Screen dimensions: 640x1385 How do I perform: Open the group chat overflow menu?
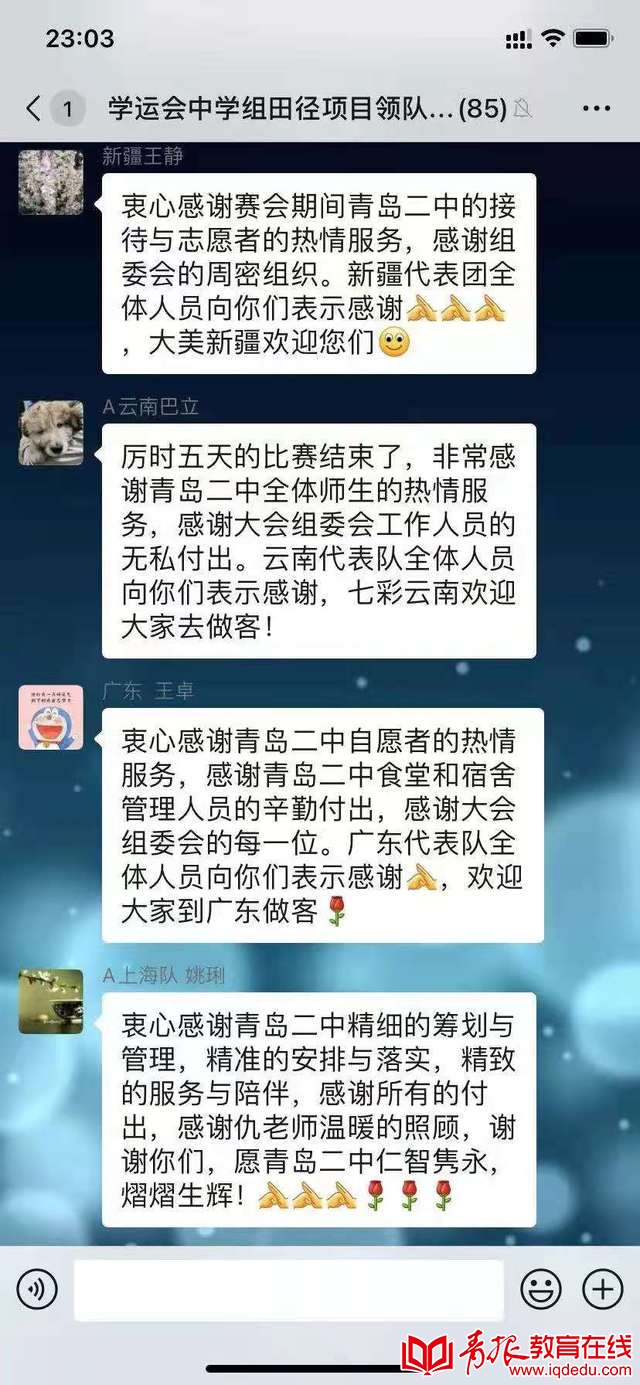(596, 108)
